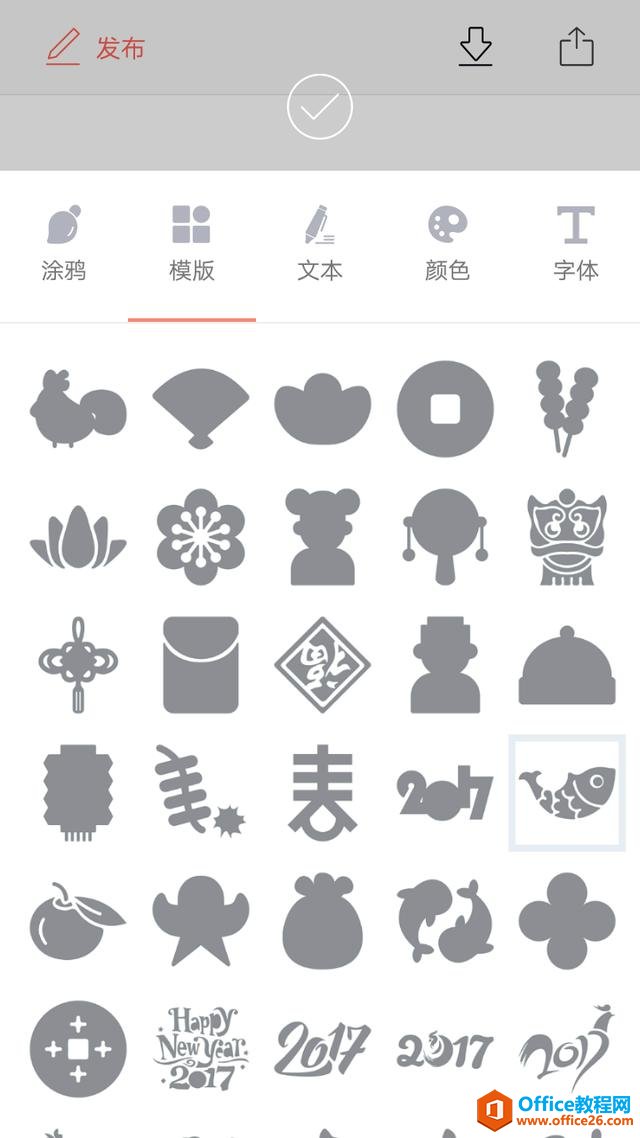Choose the lion dance head template
This screenshot has width=640, height=1138.
(x=566, y=536)
